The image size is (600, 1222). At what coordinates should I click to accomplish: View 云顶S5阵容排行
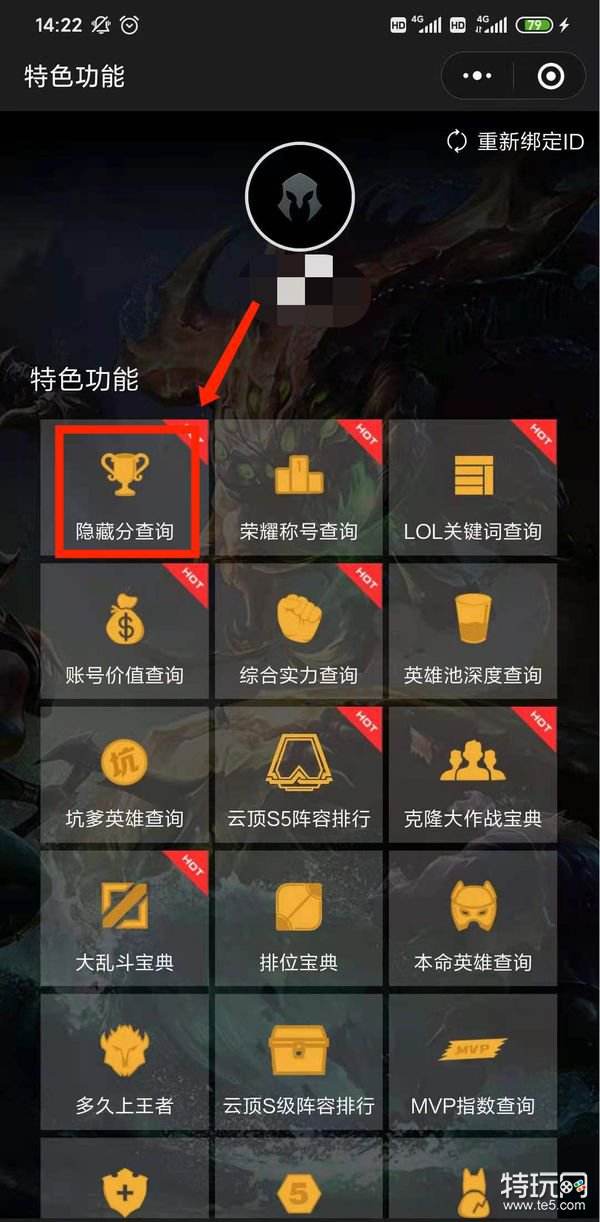pos(299,776)
